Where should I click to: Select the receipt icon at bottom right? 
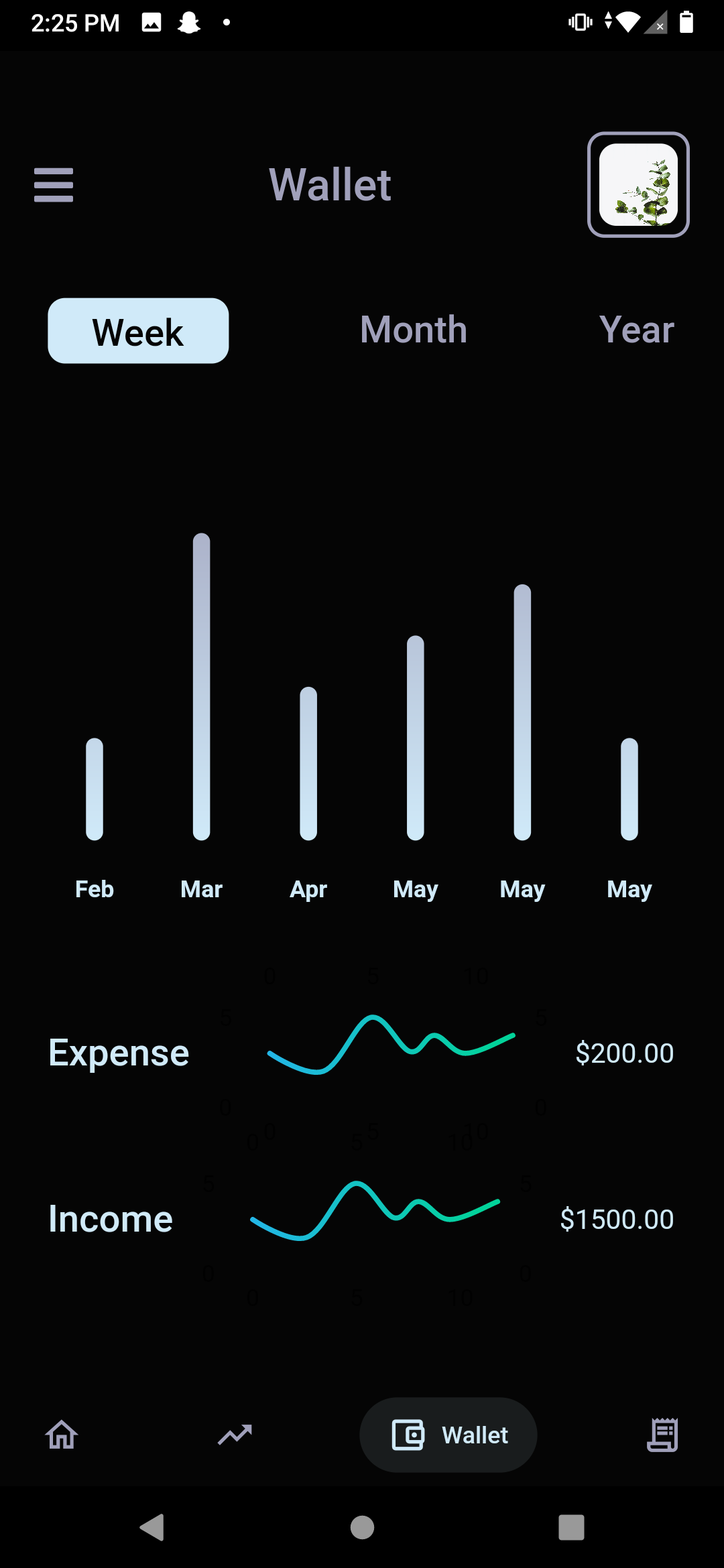click(x=663, y=1434)
